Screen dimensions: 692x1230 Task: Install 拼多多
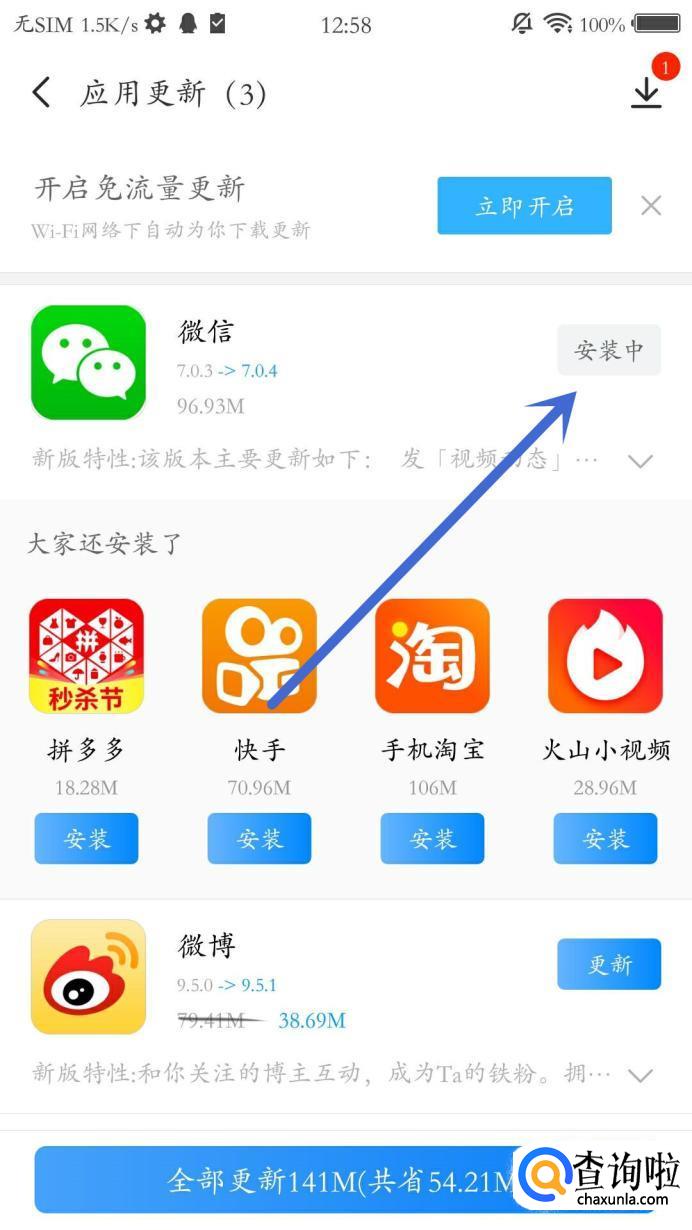(86, 838)
